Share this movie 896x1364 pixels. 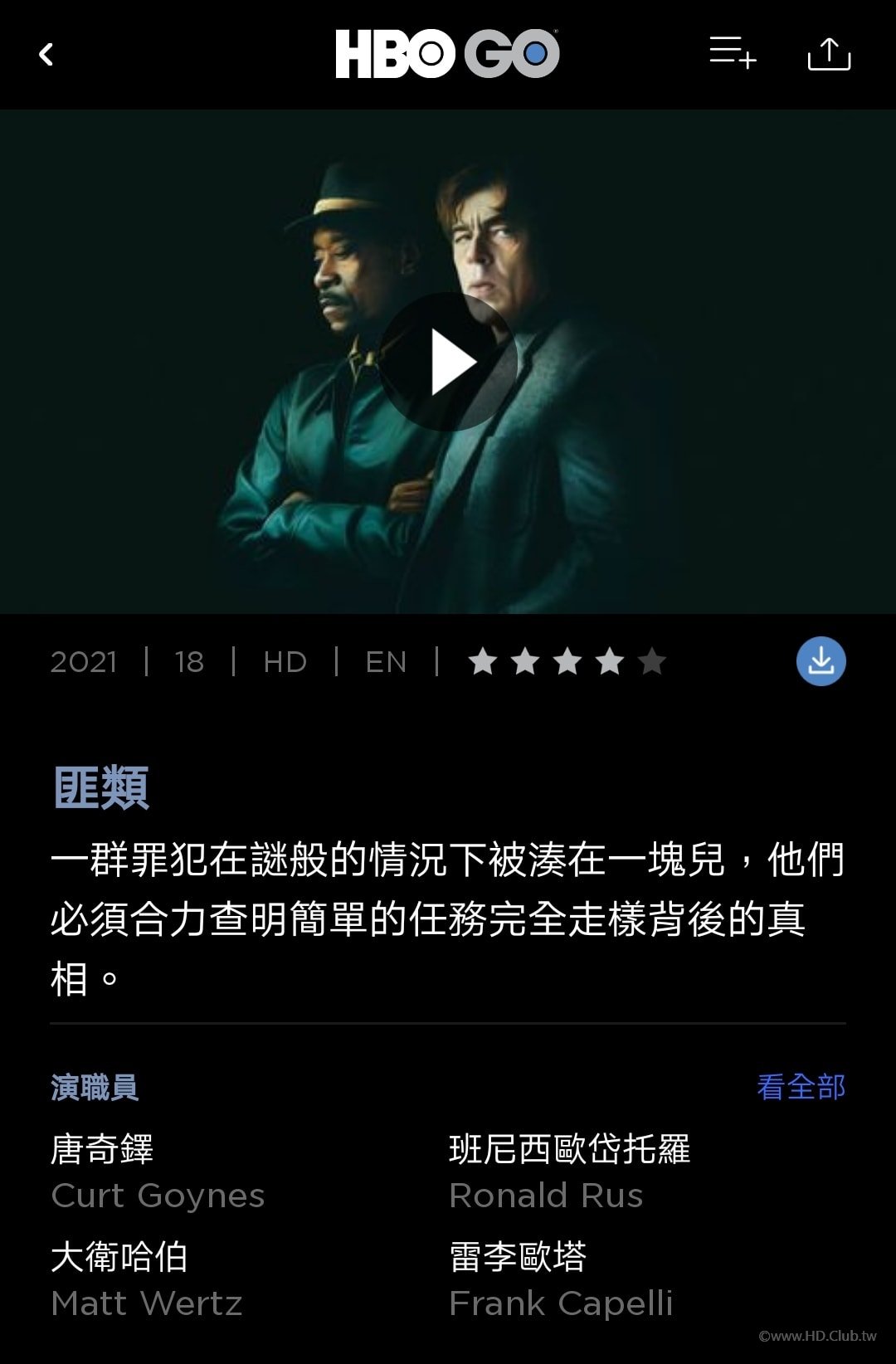pyautogui.click(x=829, y=54)
